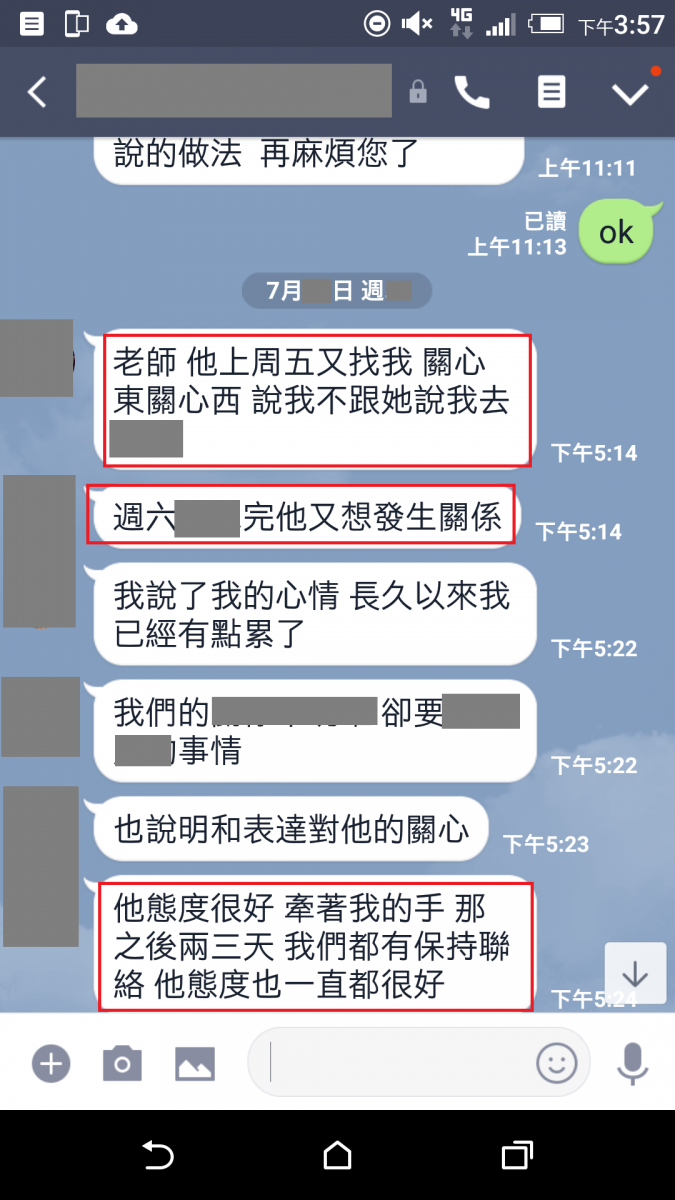Viewport: 675px width, 1200px height.
Task: Start a voice call
Action: (x=472, y=93)
